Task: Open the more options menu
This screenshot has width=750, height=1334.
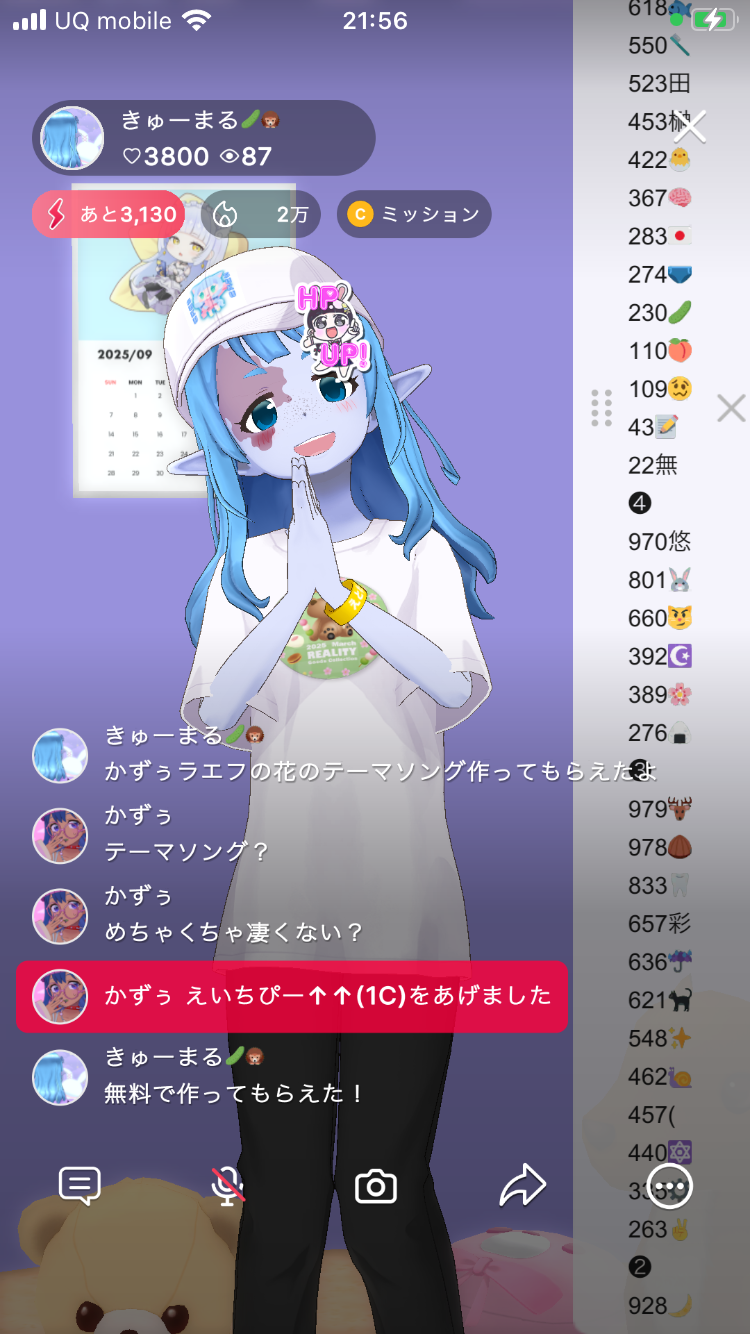Action: point(670,1186)
